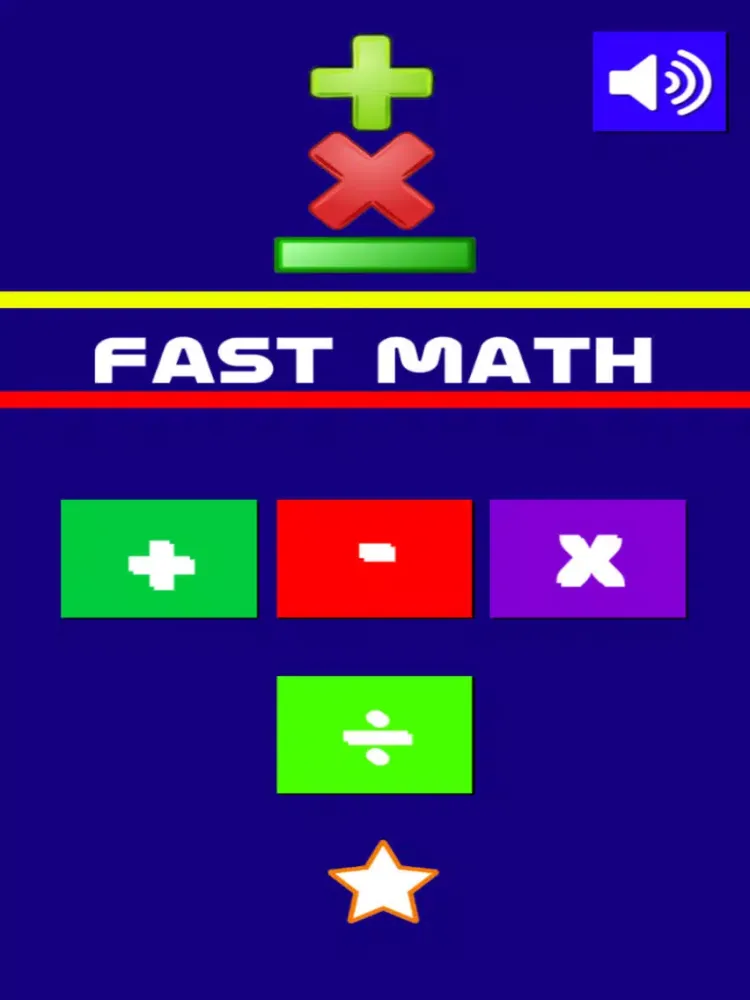
Task: Select the red subtraction minus button
Action: tap(374, 559)
